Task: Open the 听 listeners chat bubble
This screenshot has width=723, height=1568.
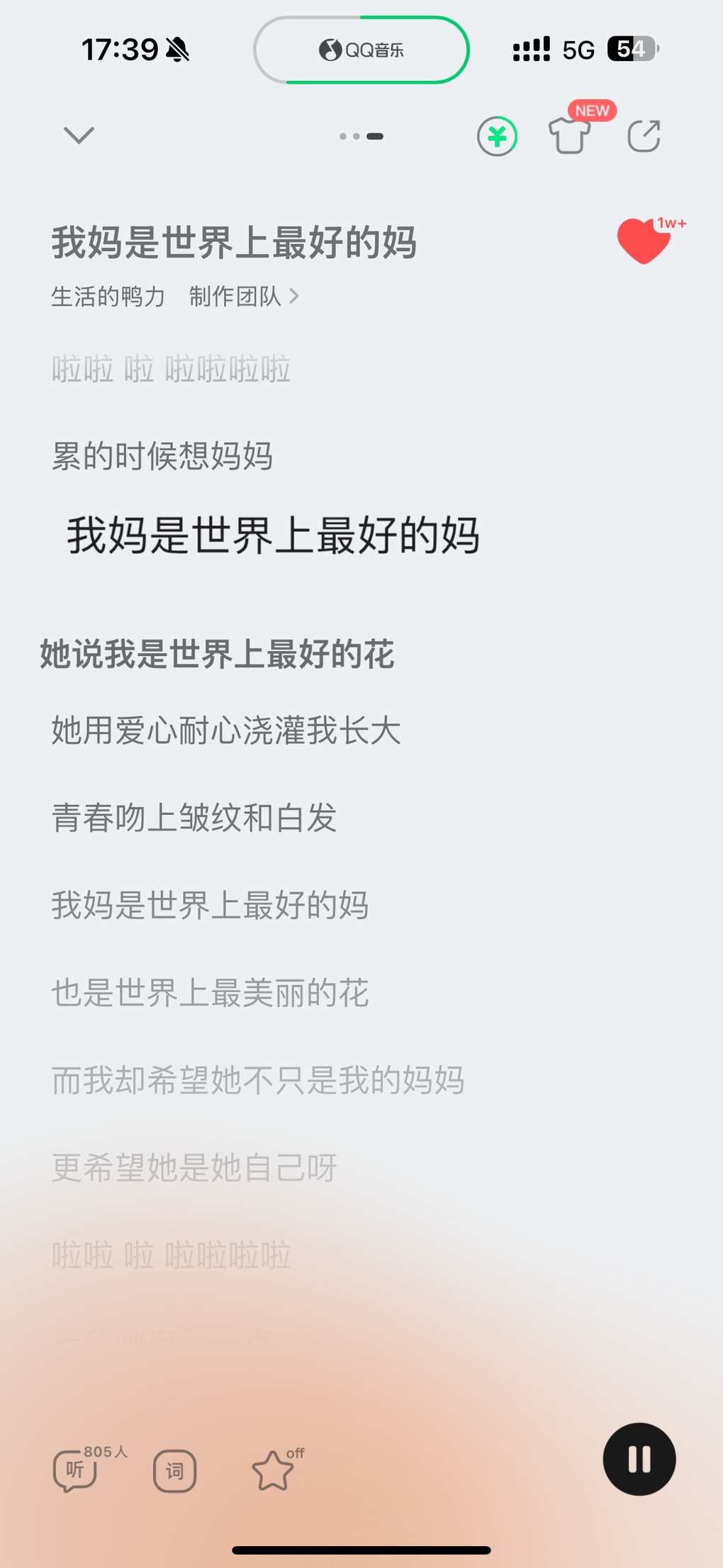Action: pos(75,1470)
